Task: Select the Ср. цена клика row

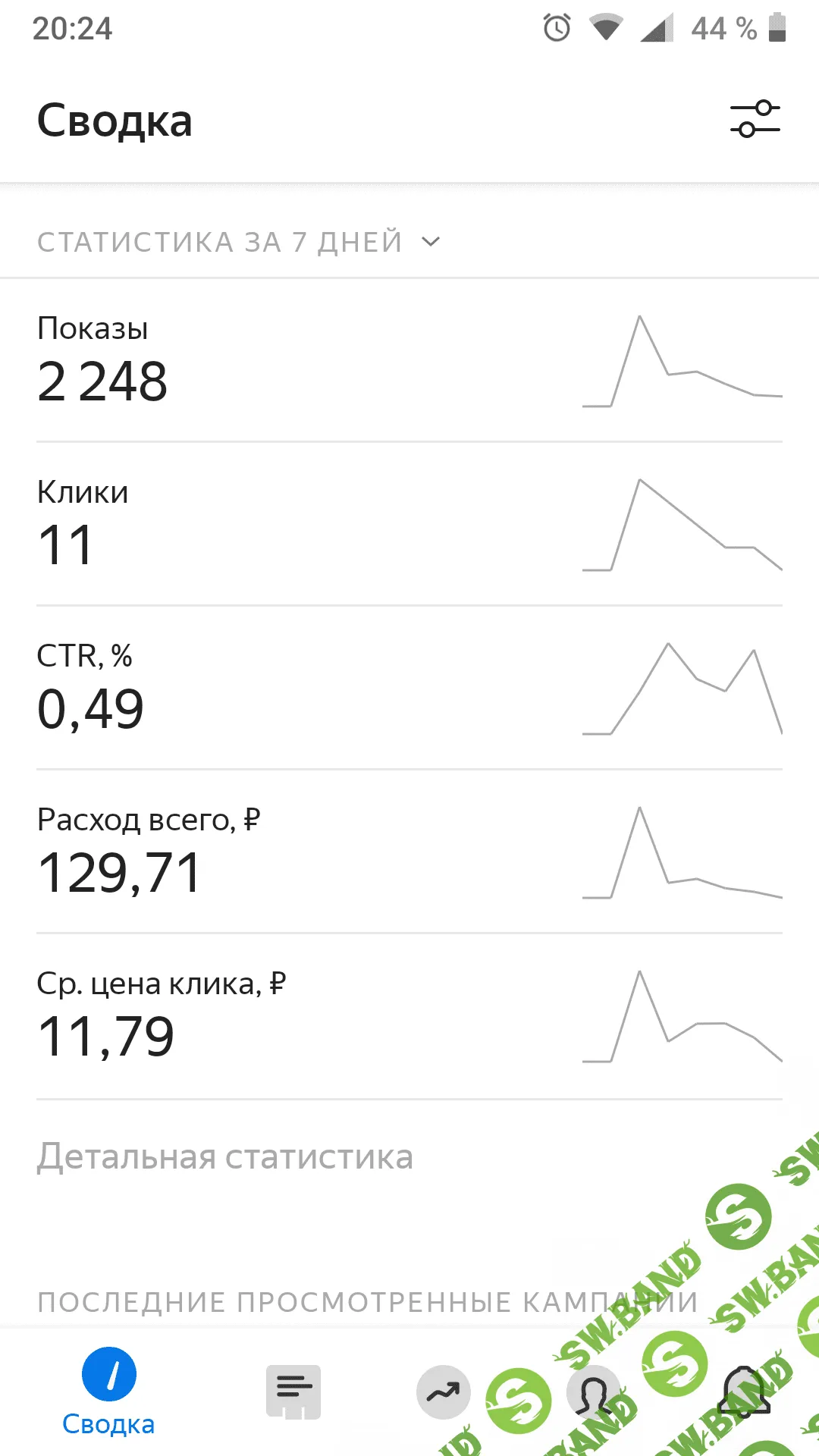Action: coord(409,1016)
